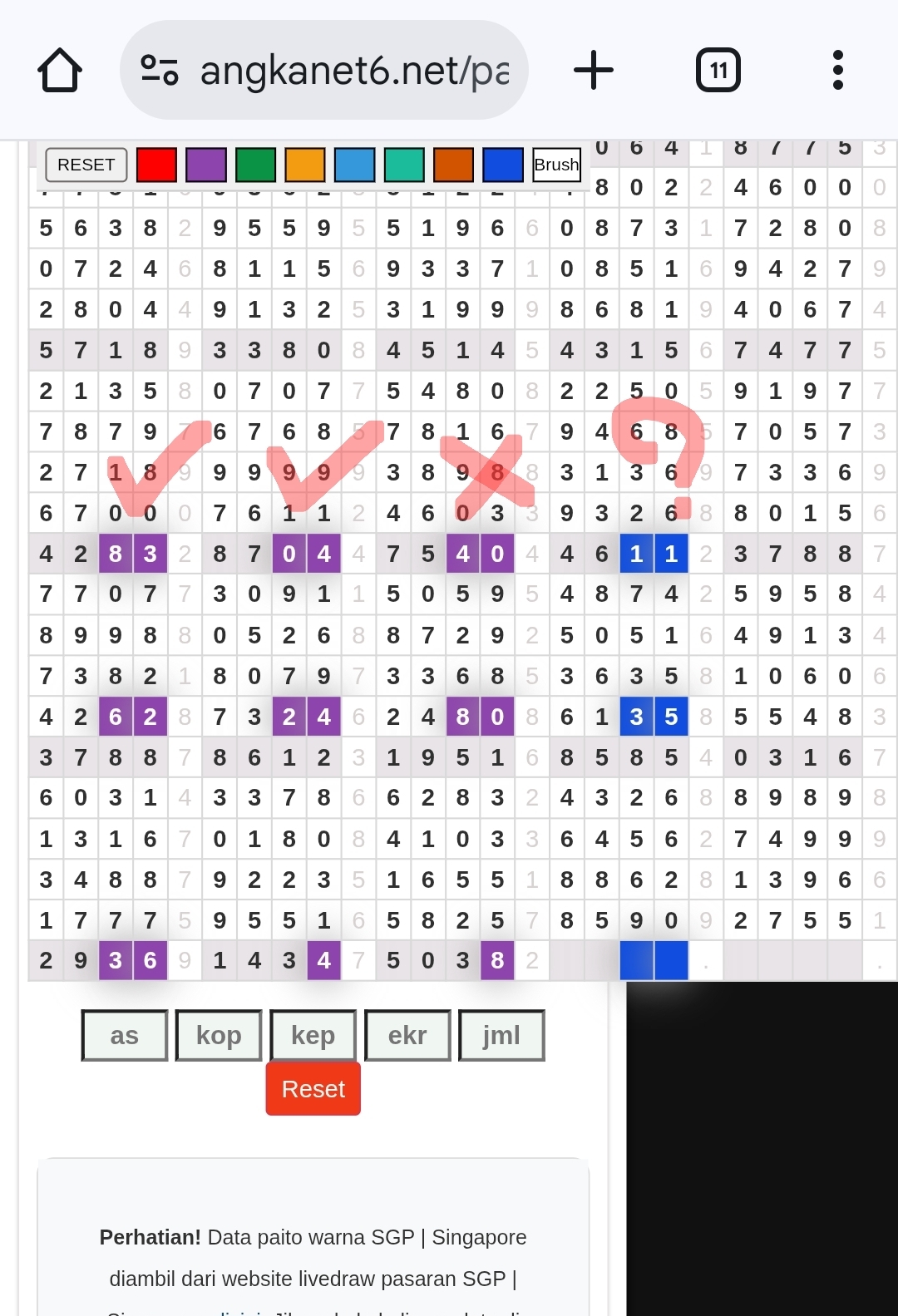Pick the yellow-orange color swatch
Screen dimensions: 898x1316
[305, 165]
